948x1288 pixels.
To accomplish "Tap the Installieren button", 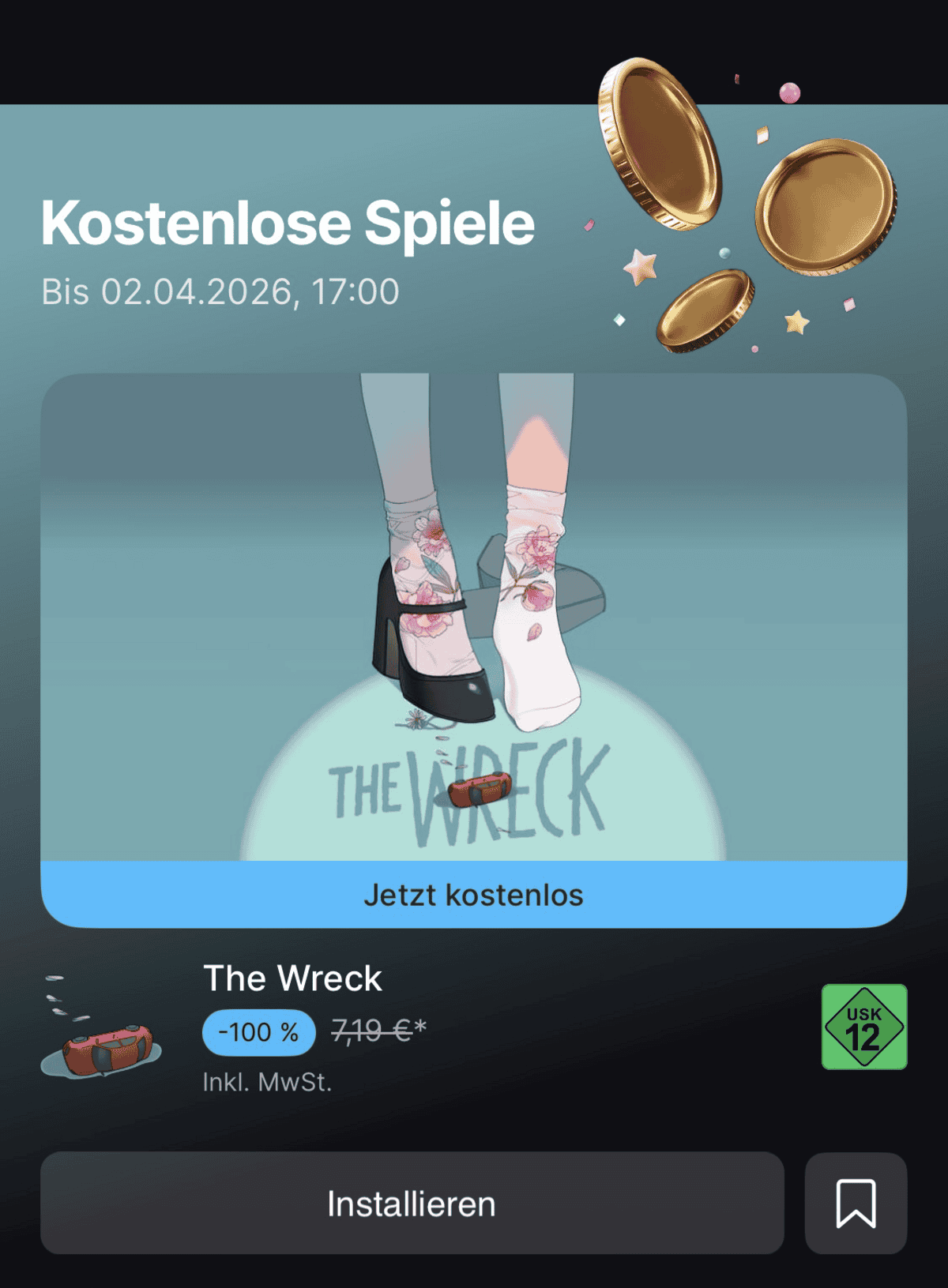I will click(412, 1203).
